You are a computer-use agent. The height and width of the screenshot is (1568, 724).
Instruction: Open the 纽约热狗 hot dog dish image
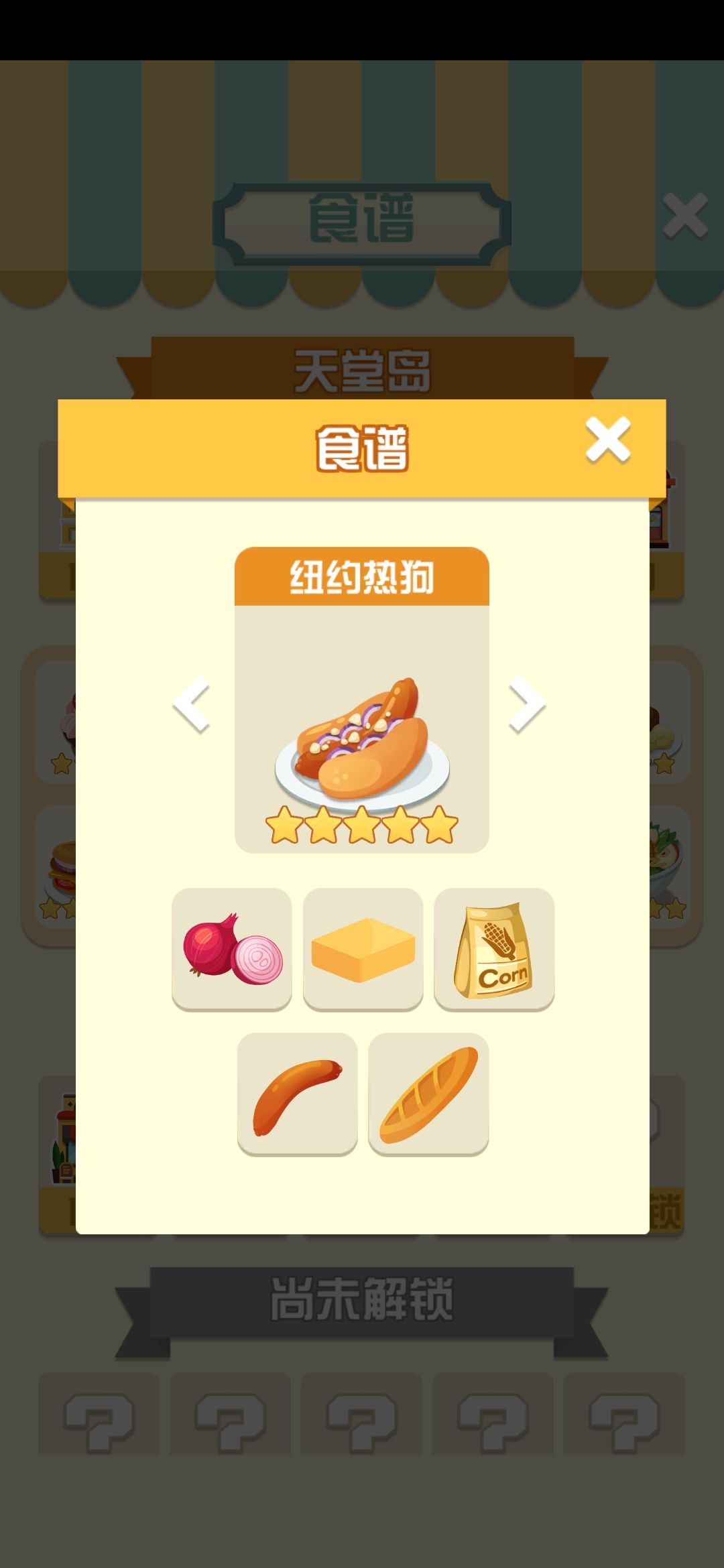362,744
